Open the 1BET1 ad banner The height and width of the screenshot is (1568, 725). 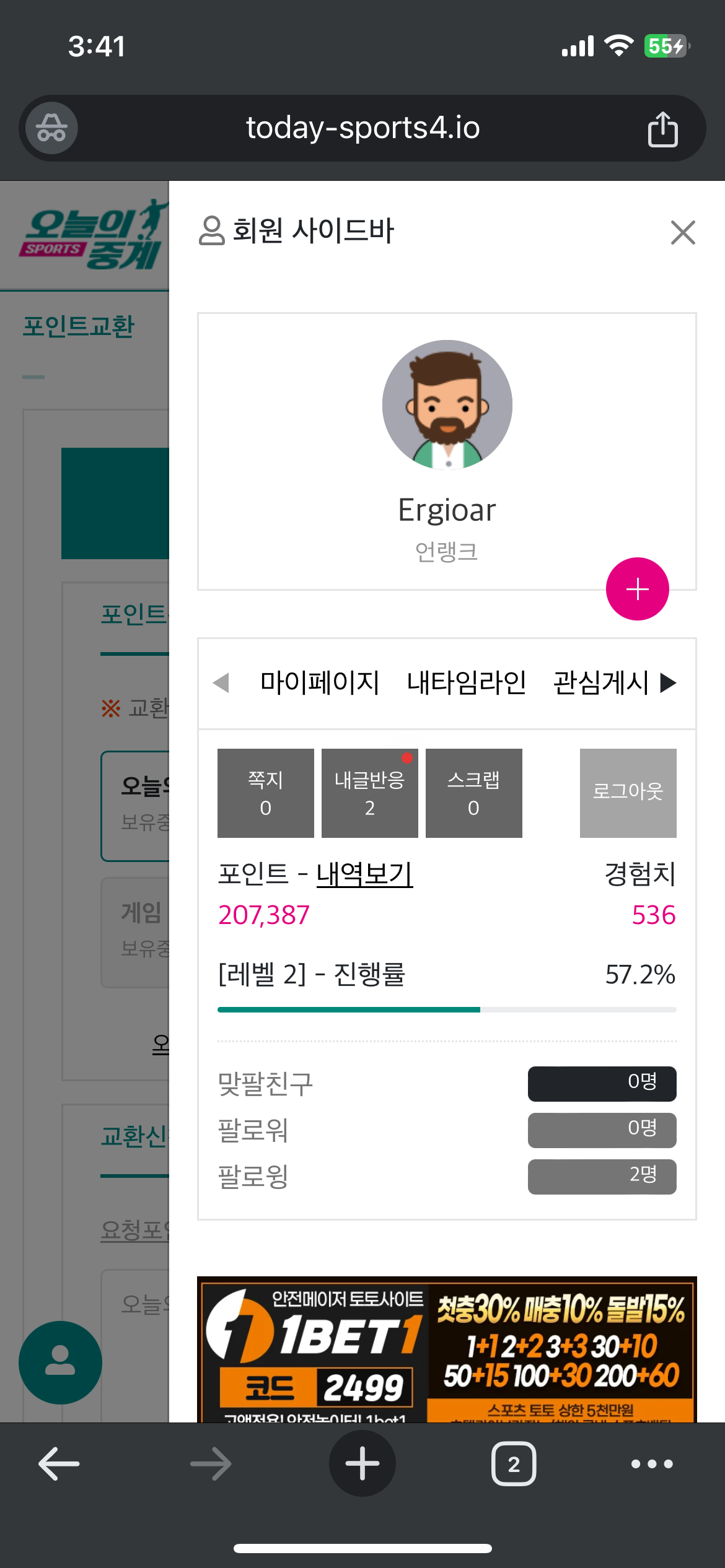pos(447,1349)
